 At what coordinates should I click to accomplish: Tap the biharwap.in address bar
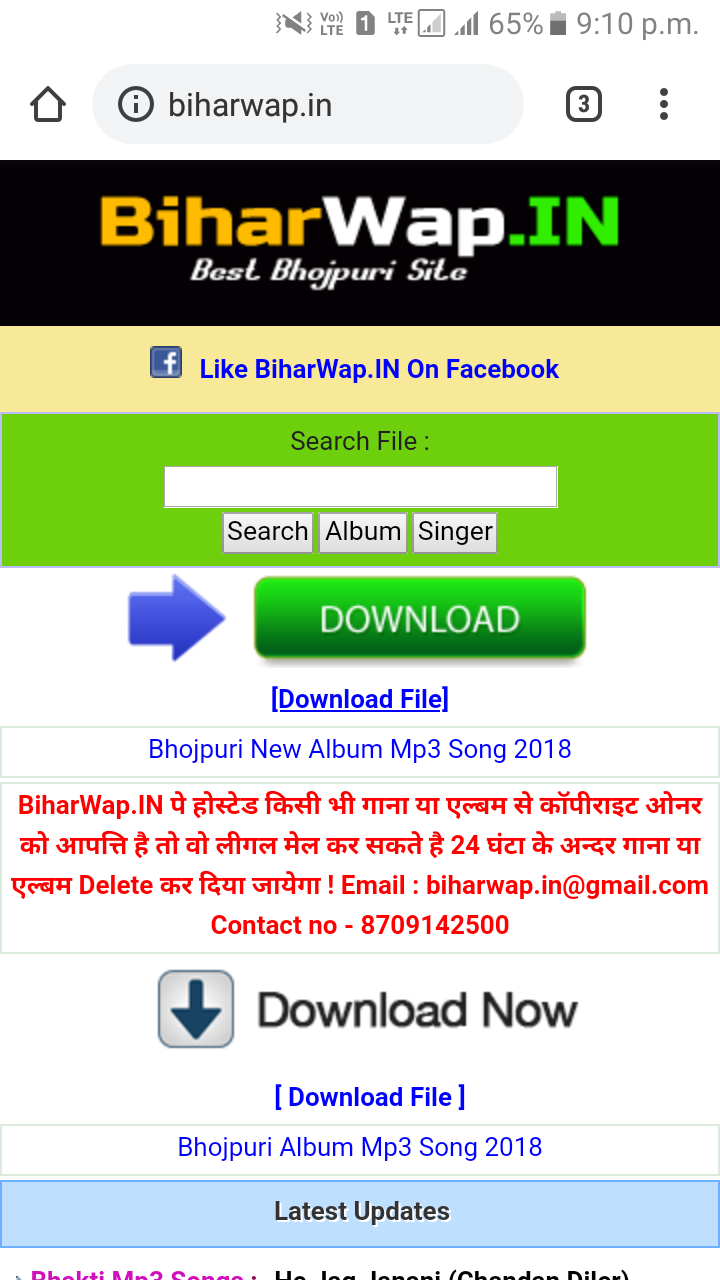308,104
